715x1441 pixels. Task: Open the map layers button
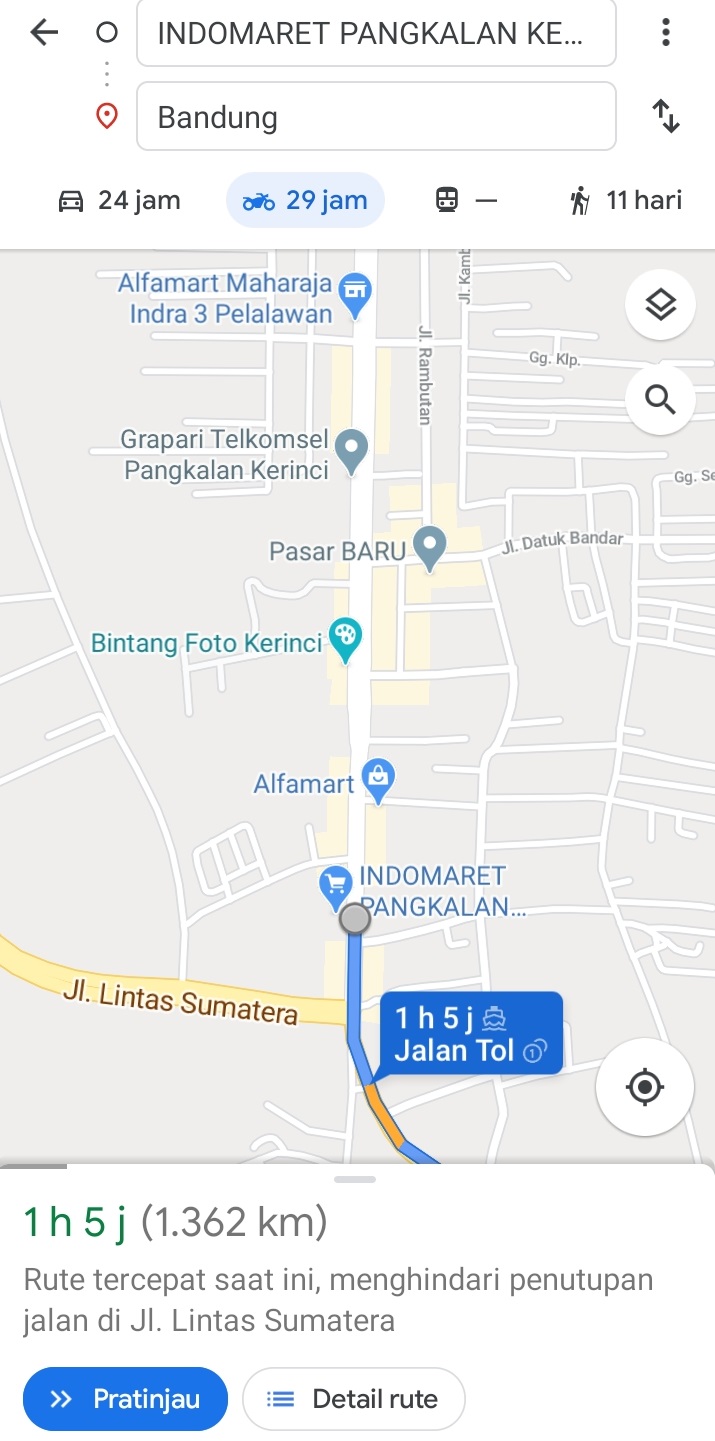(660, 304)
